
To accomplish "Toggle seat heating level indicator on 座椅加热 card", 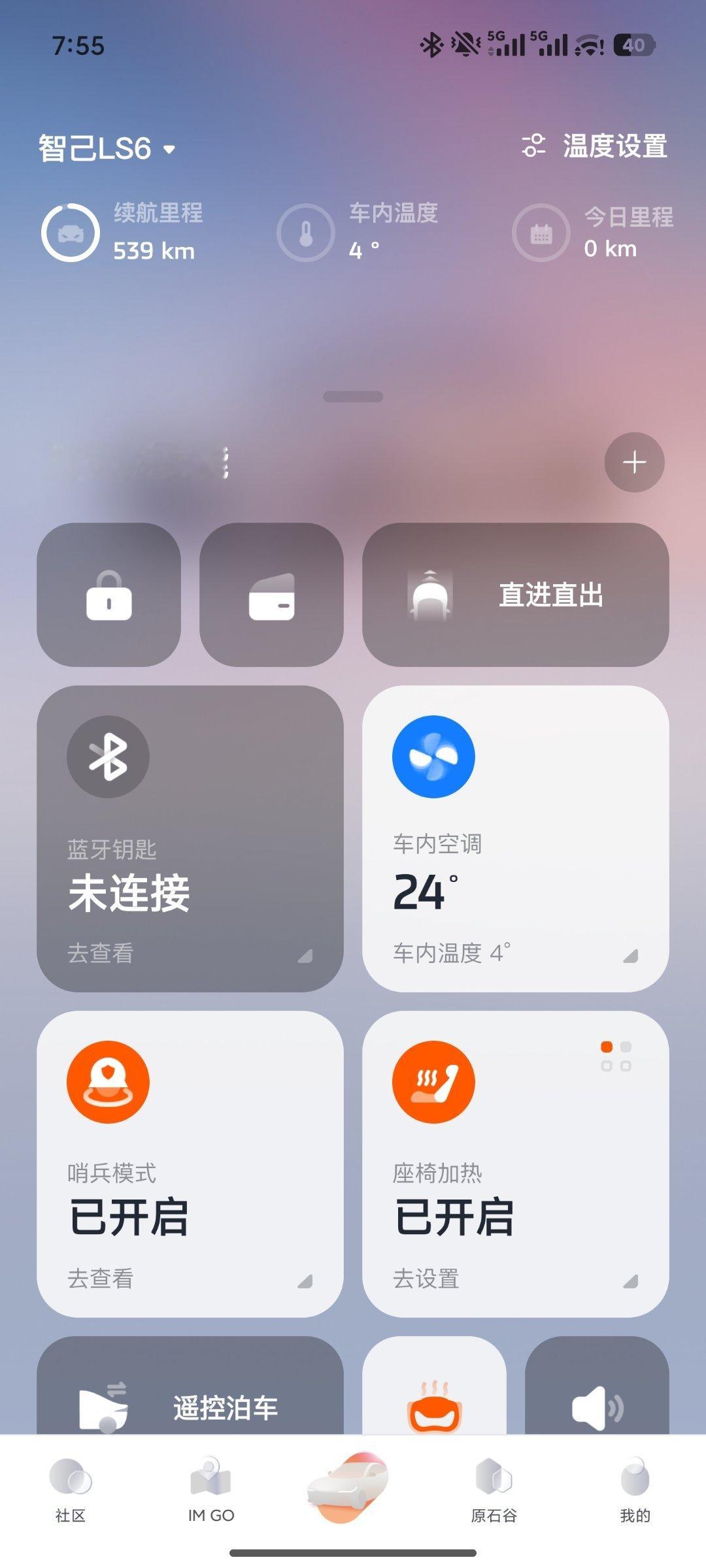I will click(614, 1055).
